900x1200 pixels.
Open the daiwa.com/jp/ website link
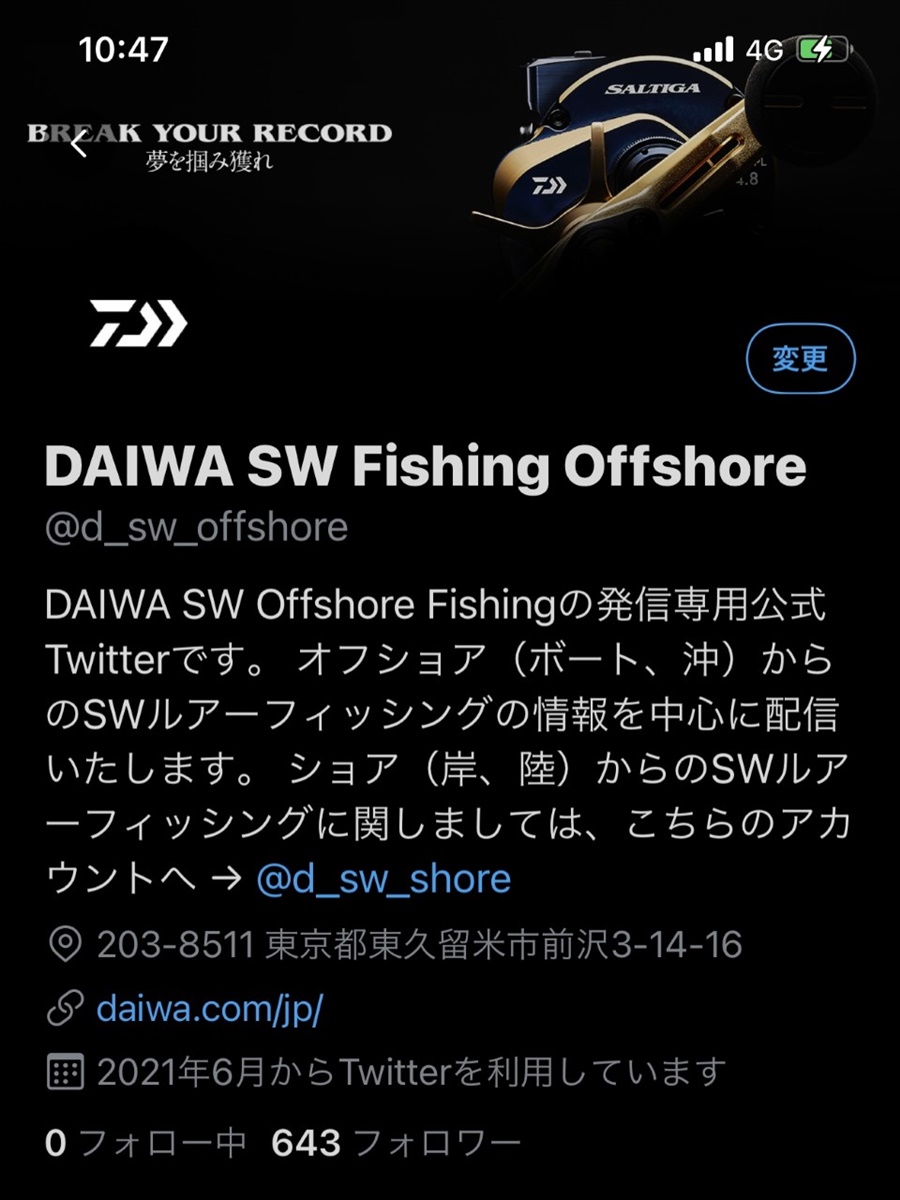[x=209, y=1010]
